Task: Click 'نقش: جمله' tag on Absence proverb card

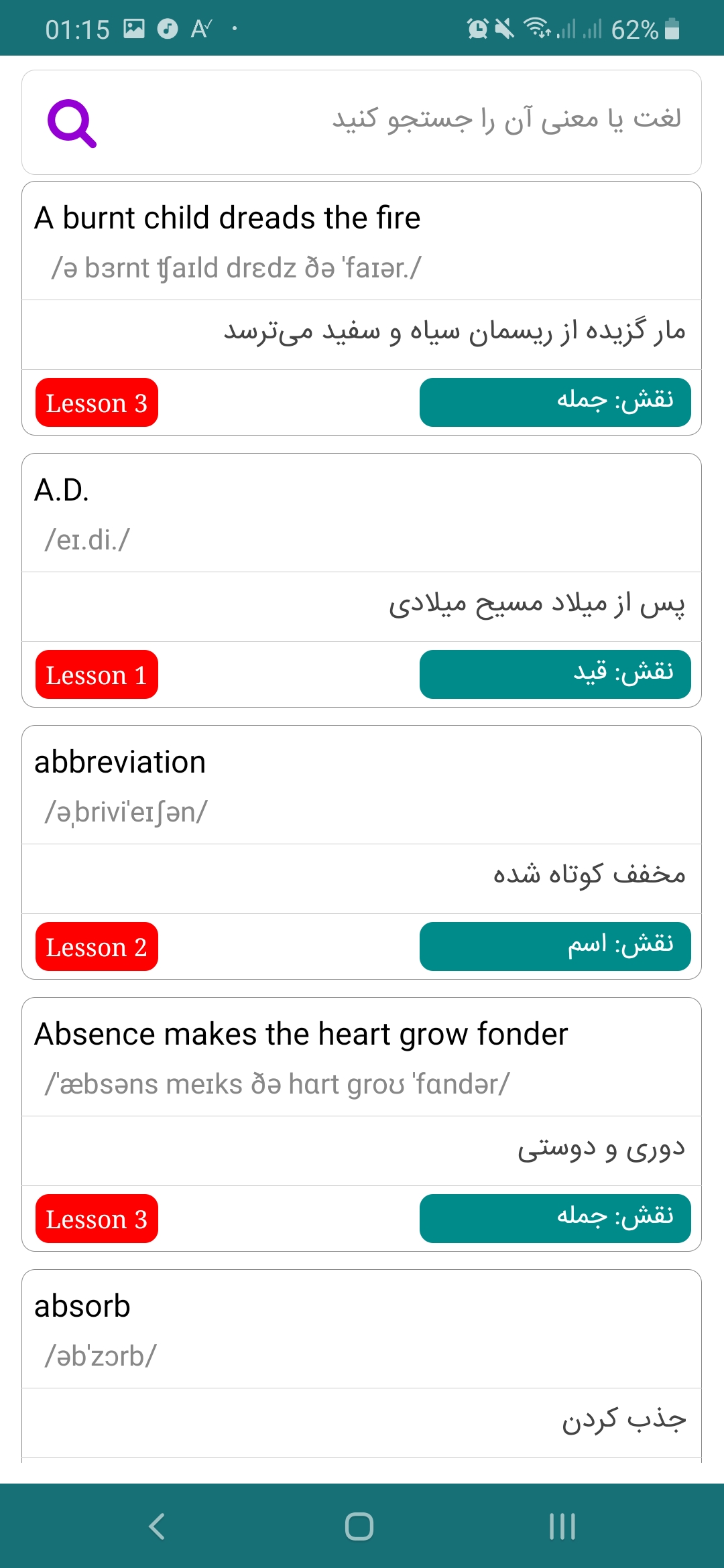Action: point(554,1219)
